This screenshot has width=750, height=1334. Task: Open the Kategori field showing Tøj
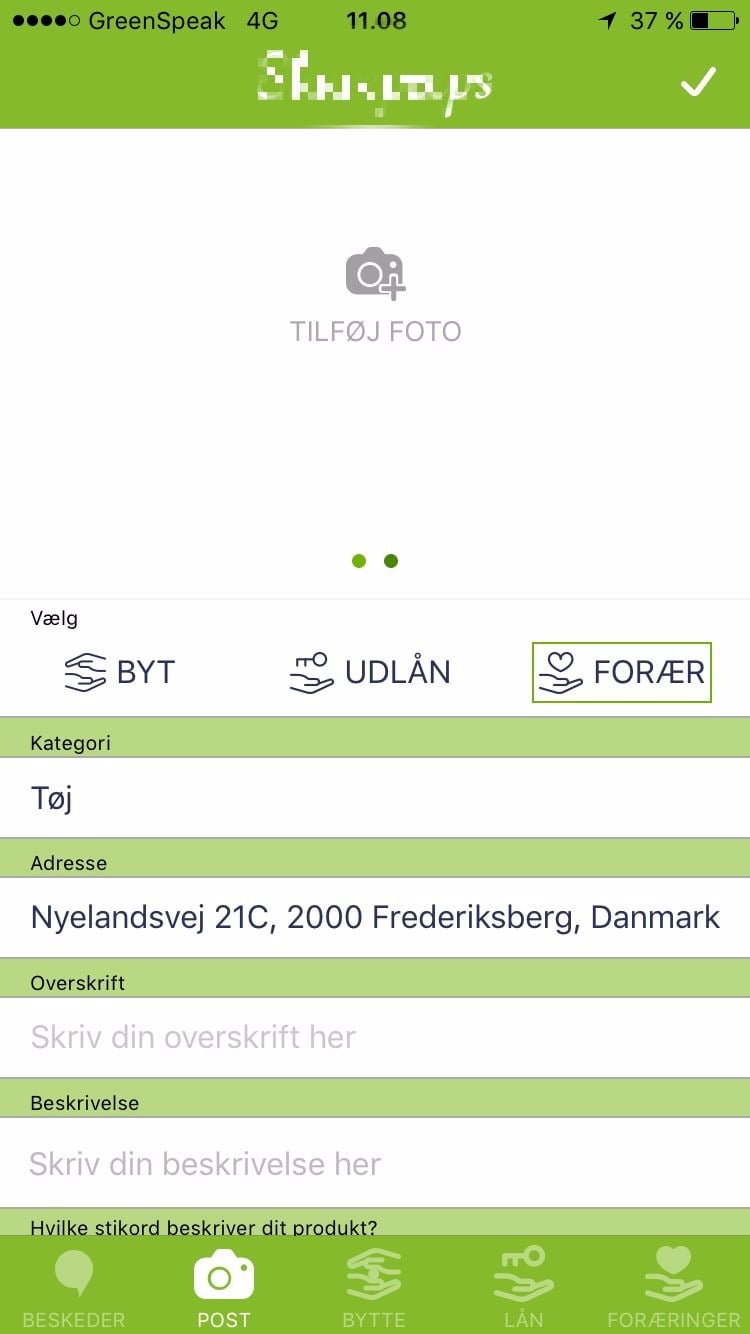375,798
